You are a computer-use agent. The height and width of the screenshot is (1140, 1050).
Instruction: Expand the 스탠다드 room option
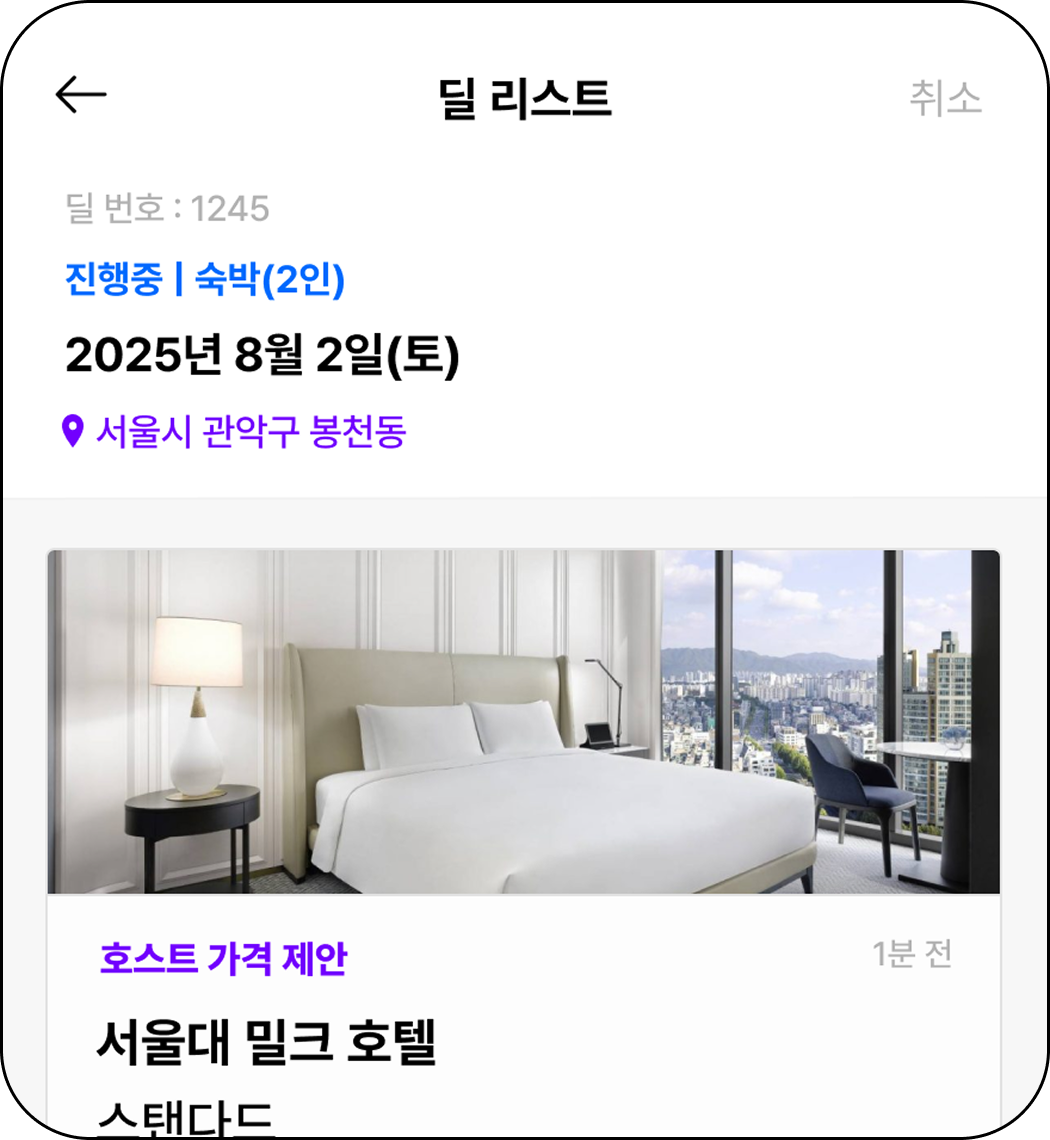[x=184, y=1120]
